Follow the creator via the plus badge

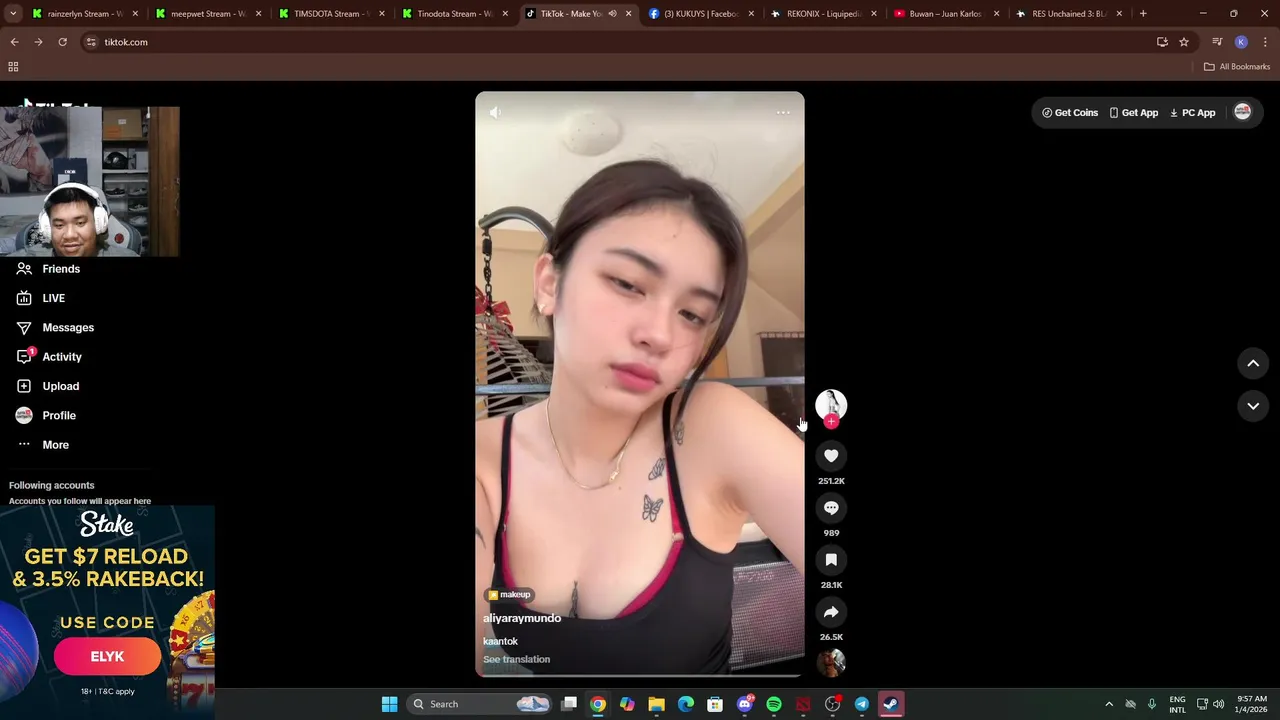click(831, 422)
